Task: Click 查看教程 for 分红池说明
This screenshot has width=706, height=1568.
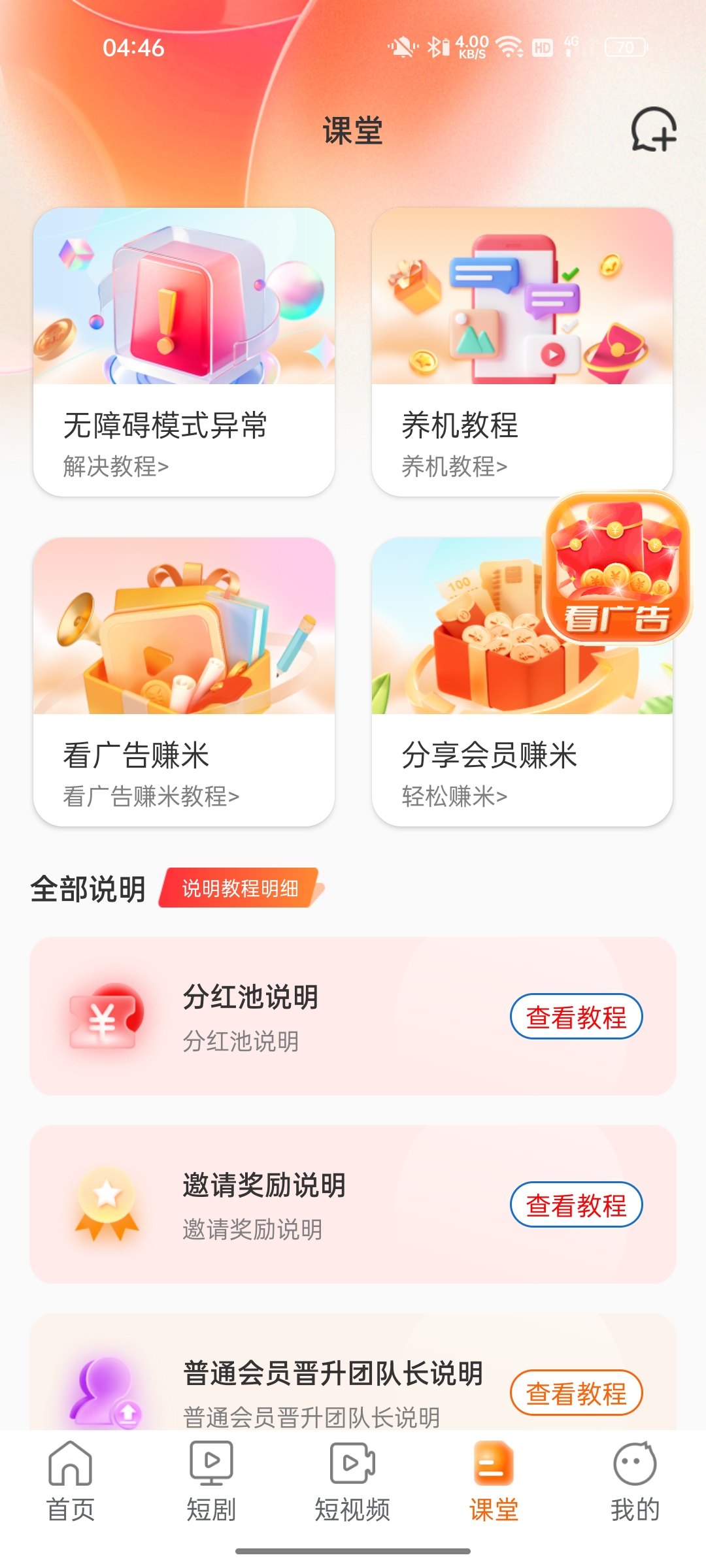Action: click(x=576, y=1016)
